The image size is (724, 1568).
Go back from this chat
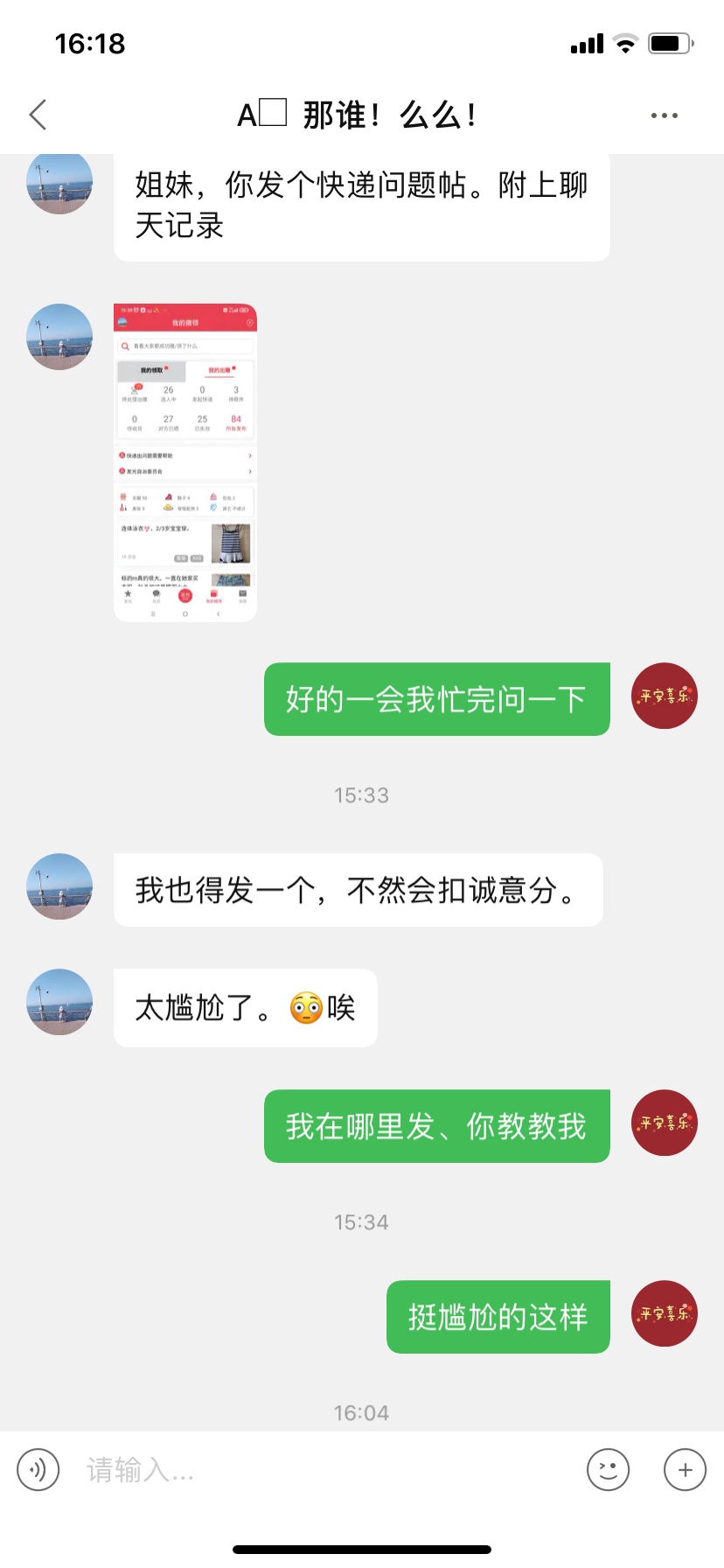click(38, 115)
